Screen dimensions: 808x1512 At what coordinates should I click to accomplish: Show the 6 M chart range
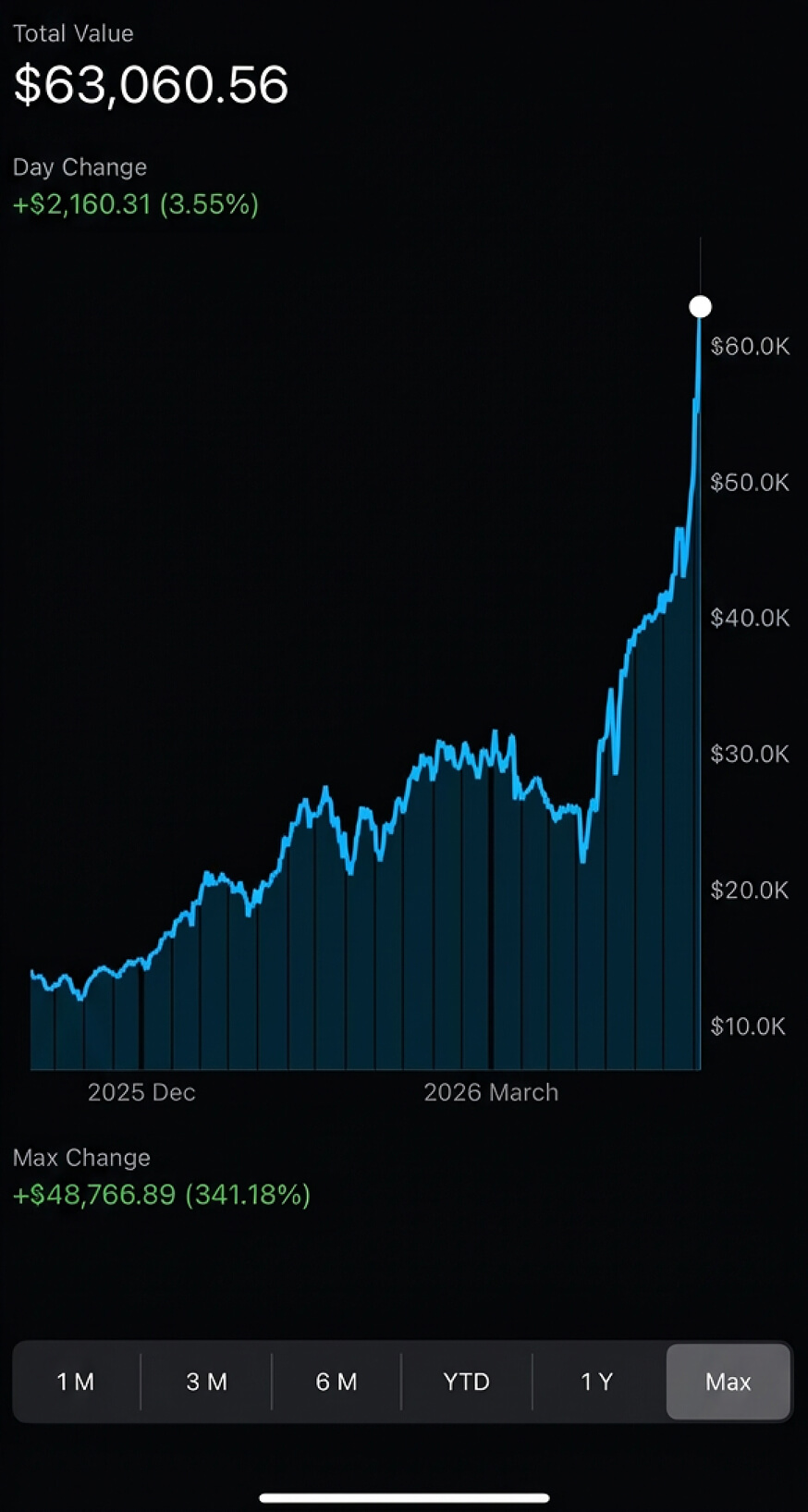(x=337, y=1382)
